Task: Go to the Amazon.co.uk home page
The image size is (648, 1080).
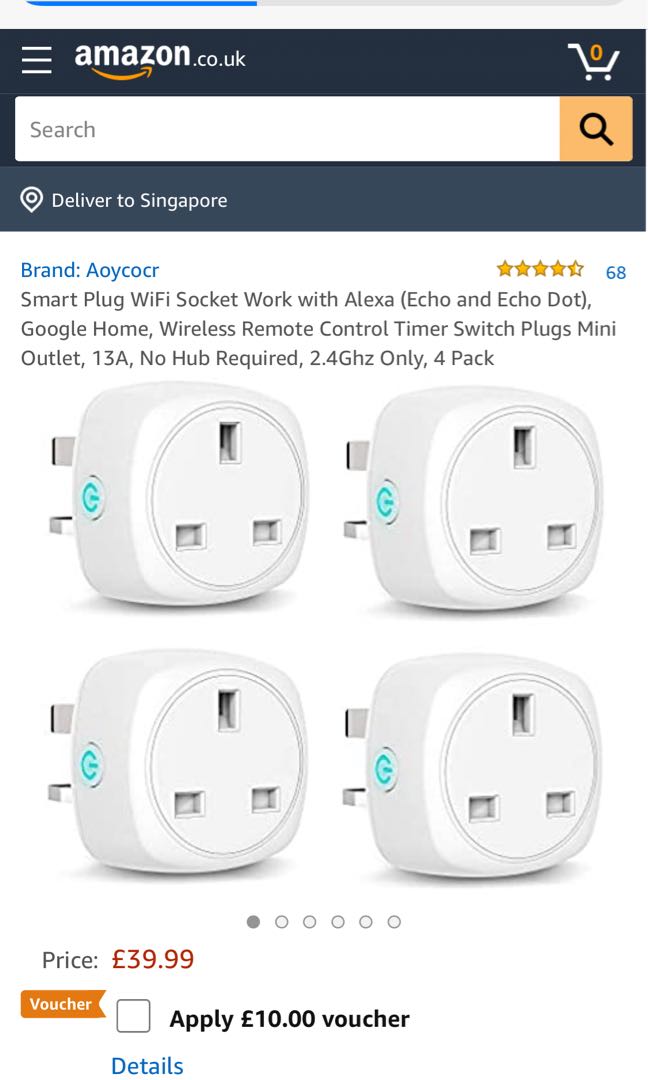Action: [160, 58]
